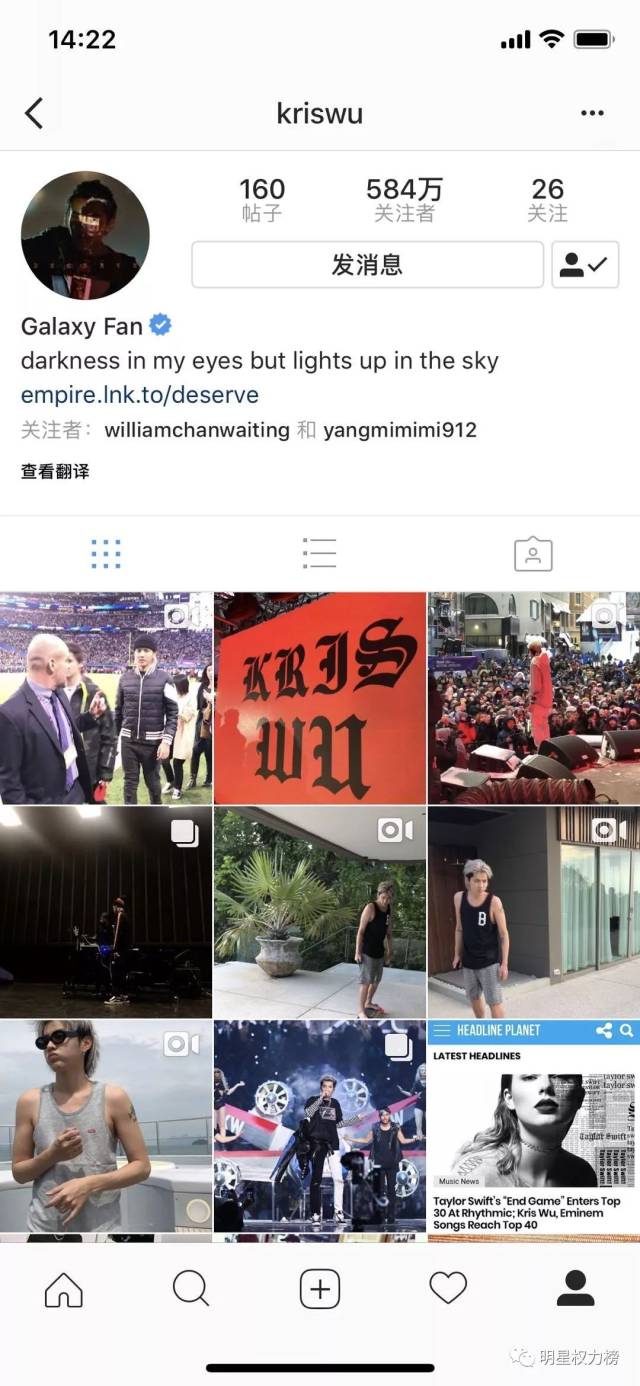The height and width of the screenshot is (1386, 640).
Task: Open the football stadium video post
Action: click(x=105, y=697)
